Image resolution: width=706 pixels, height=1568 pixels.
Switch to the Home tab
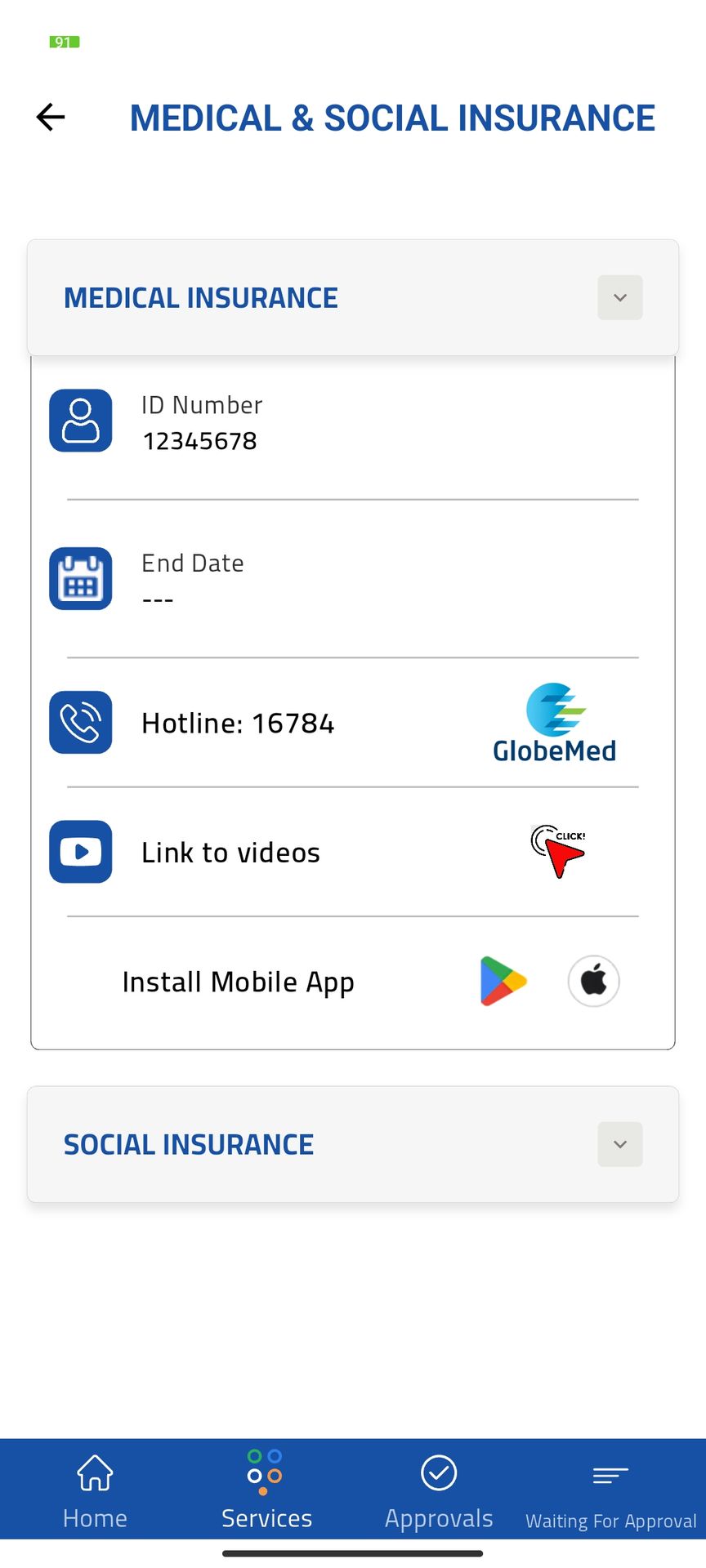95,1490
